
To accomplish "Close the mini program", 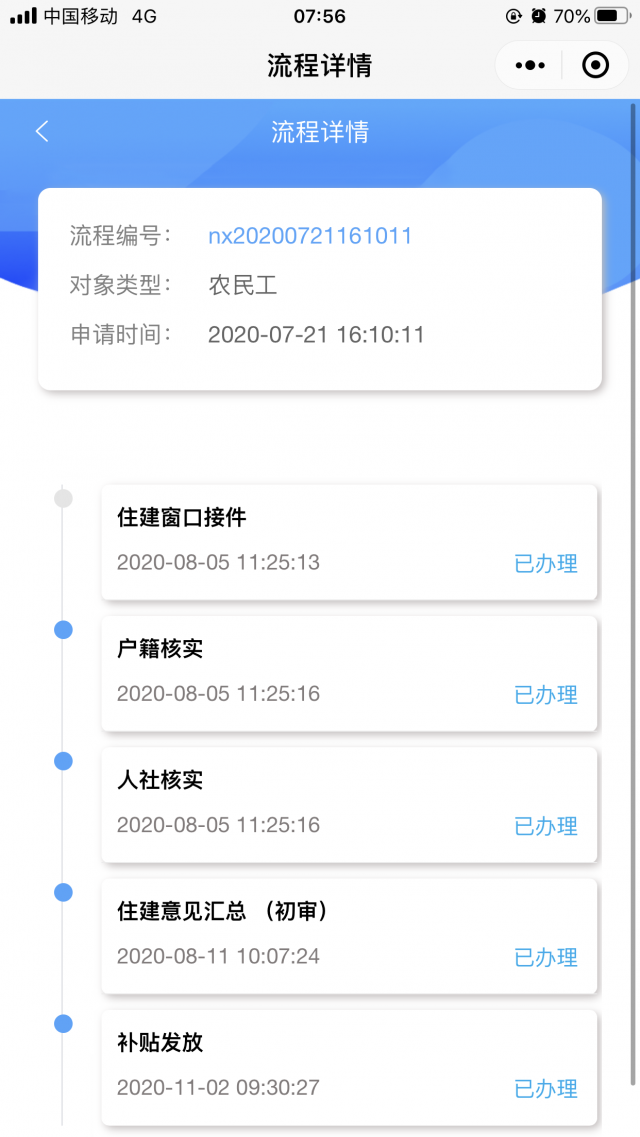I will click(x=595, y=66).
